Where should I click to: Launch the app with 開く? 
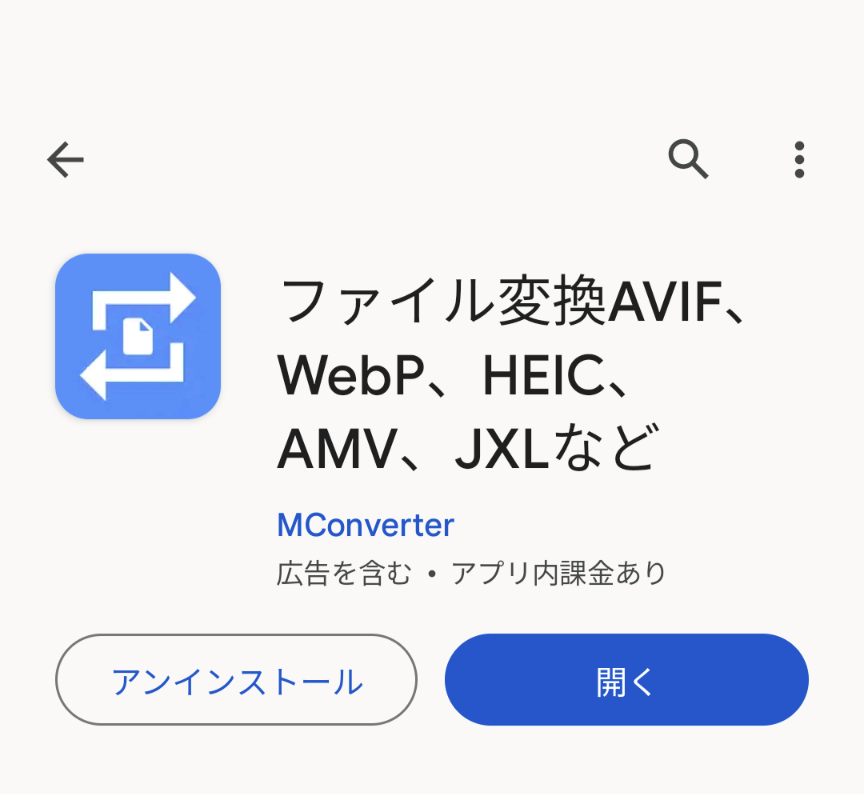coord(626,680)
